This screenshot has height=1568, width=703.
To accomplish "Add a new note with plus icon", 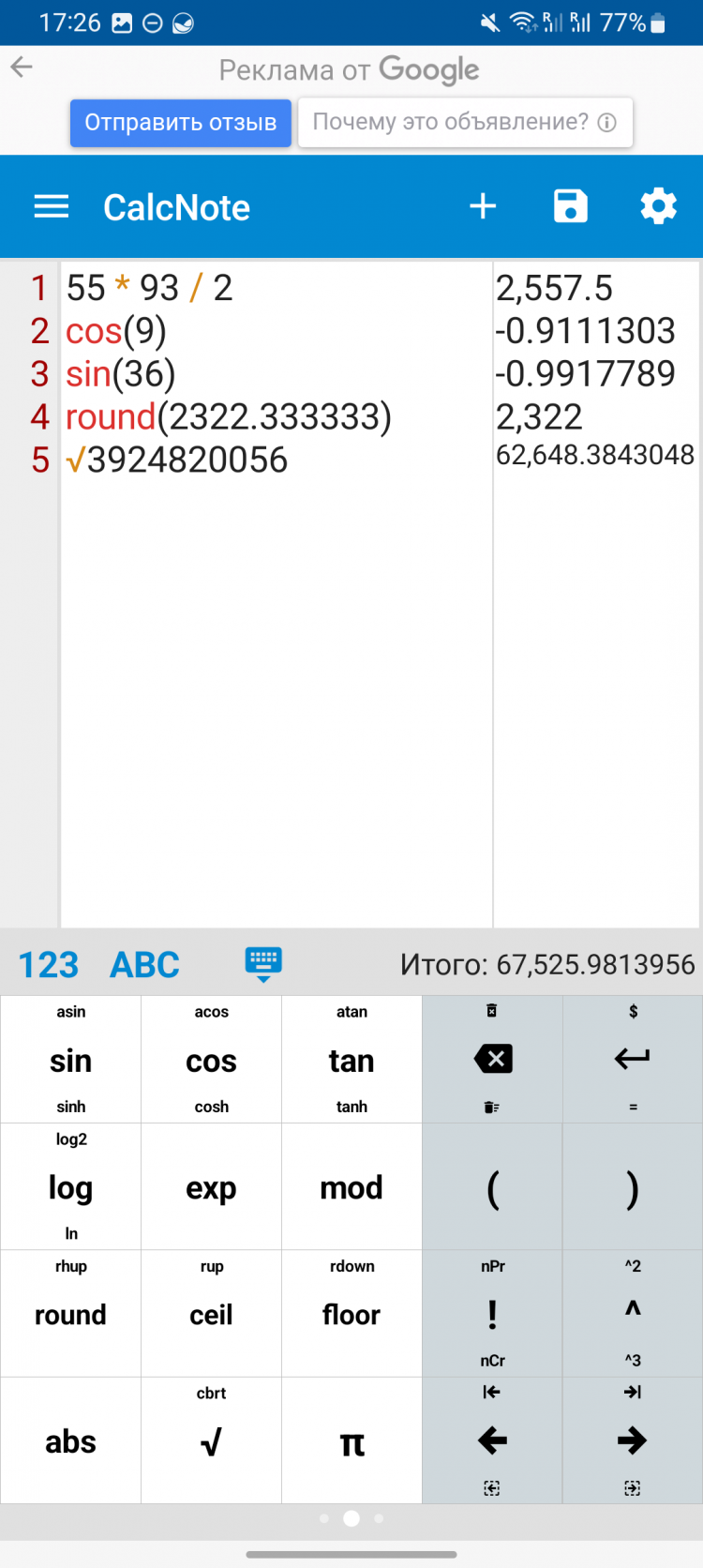I will (x=483, y=206).
